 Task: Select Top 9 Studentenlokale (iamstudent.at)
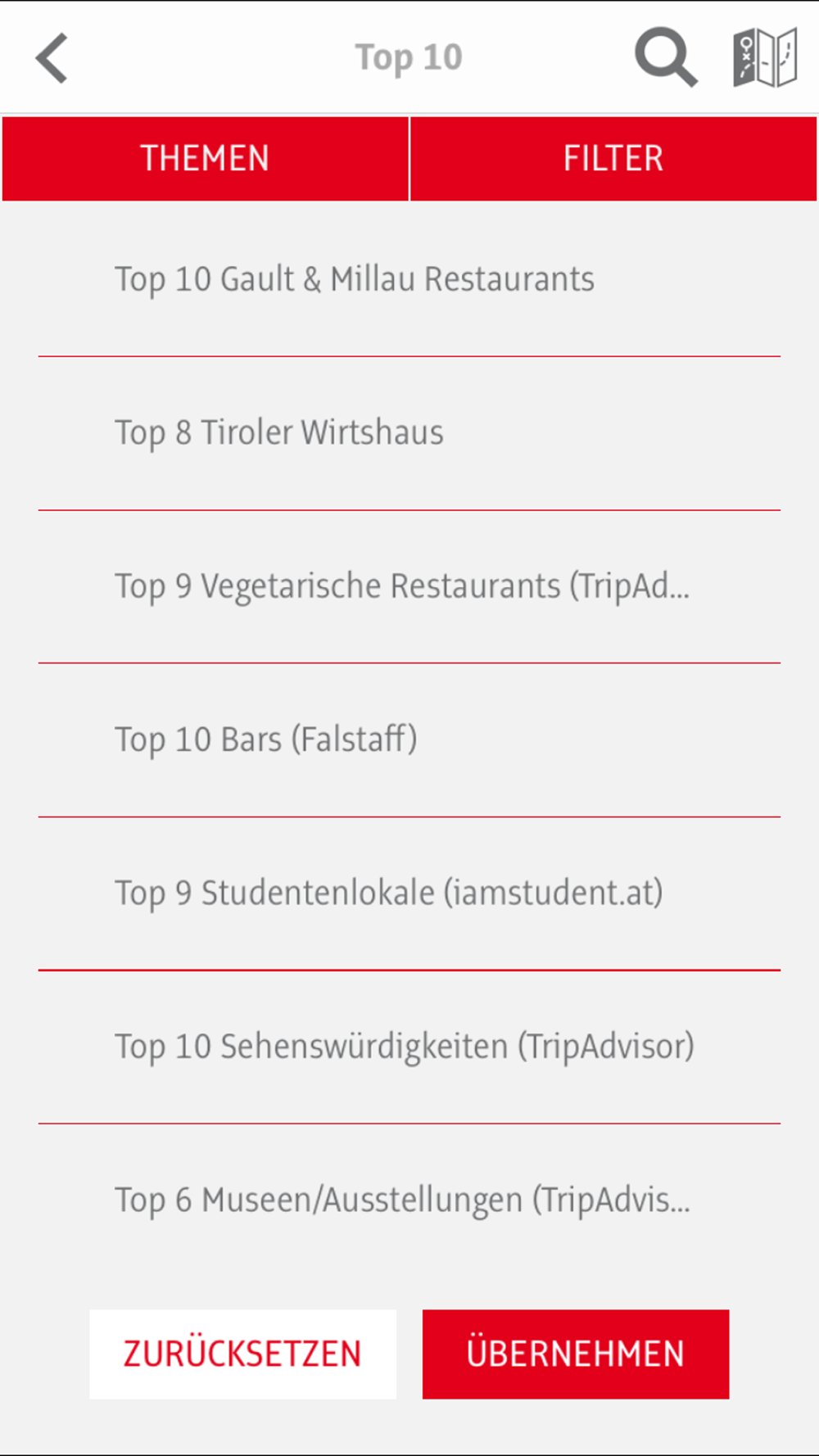409,893
